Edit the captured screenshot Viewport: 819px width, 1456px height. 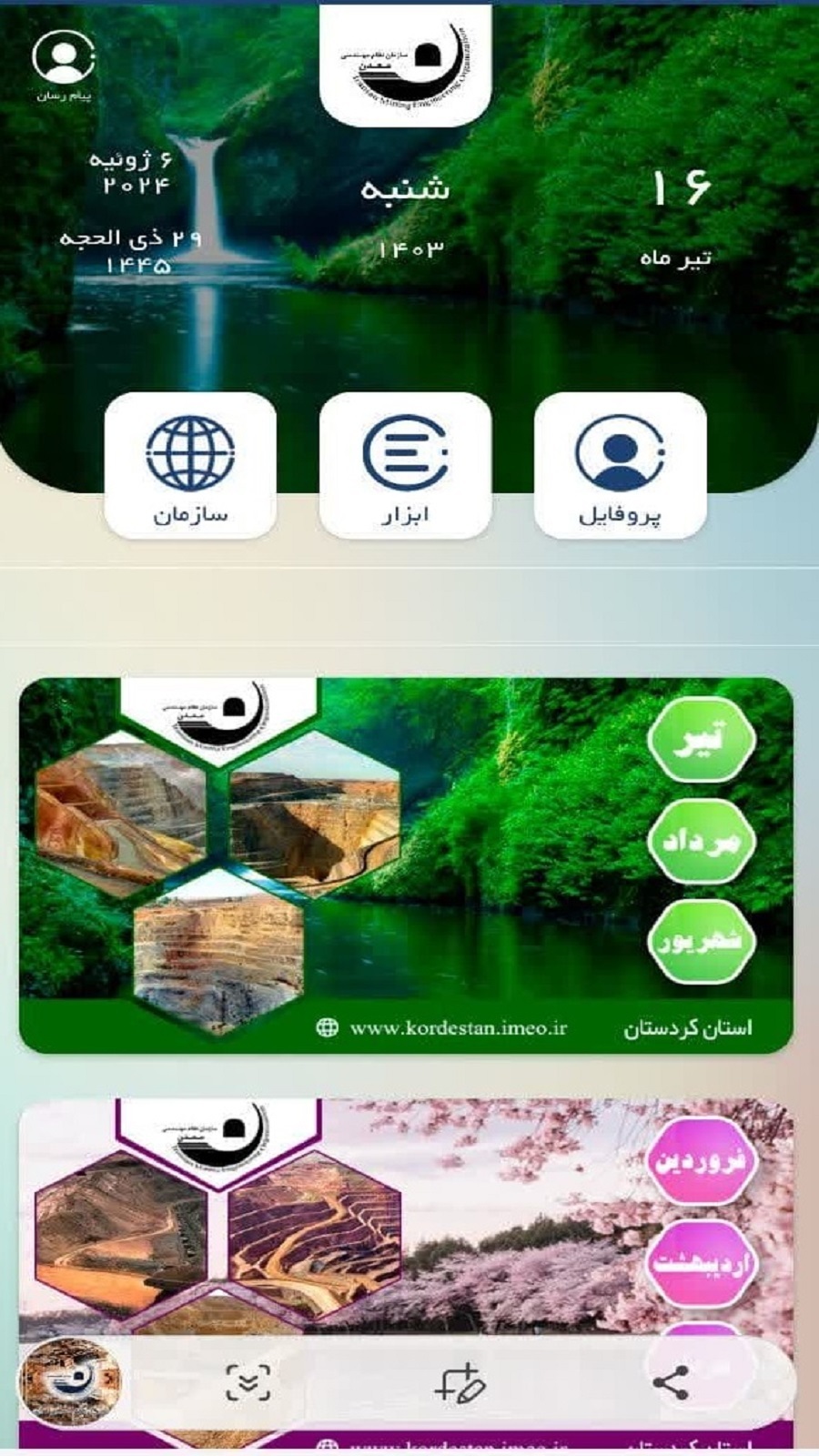(x=460, y=1383)
